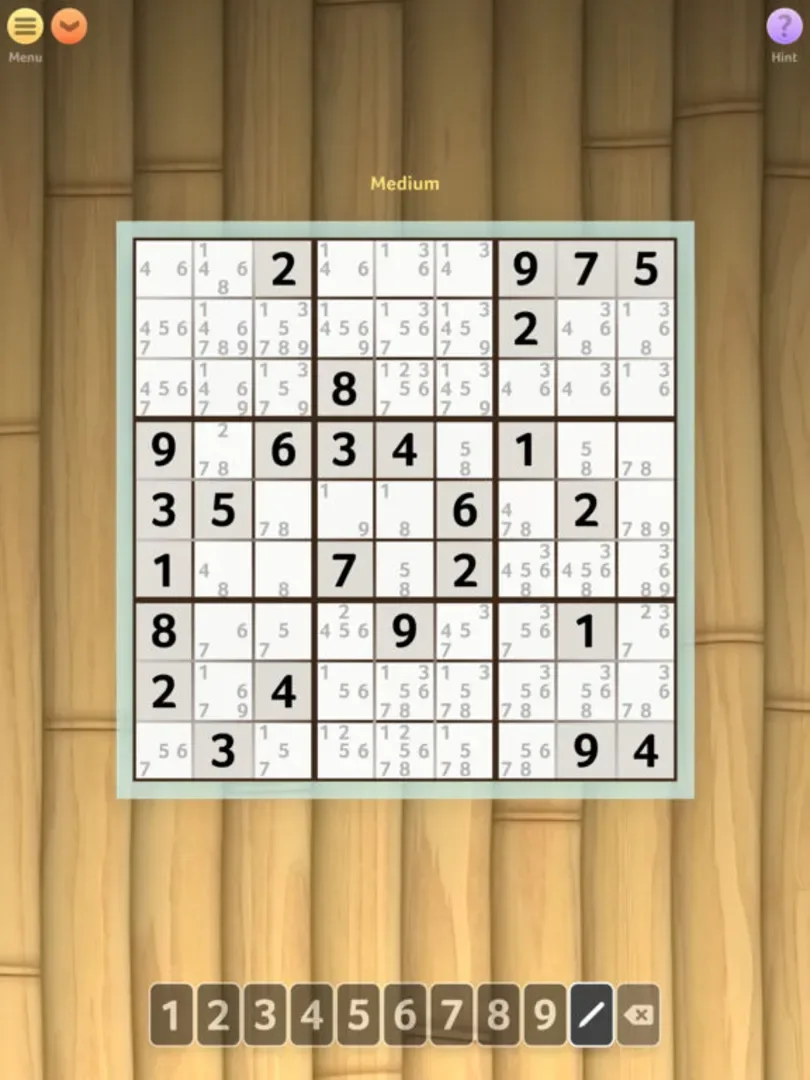Select number 8 on the keypad
810x1080 pixels.
[x=498, y=1016]
